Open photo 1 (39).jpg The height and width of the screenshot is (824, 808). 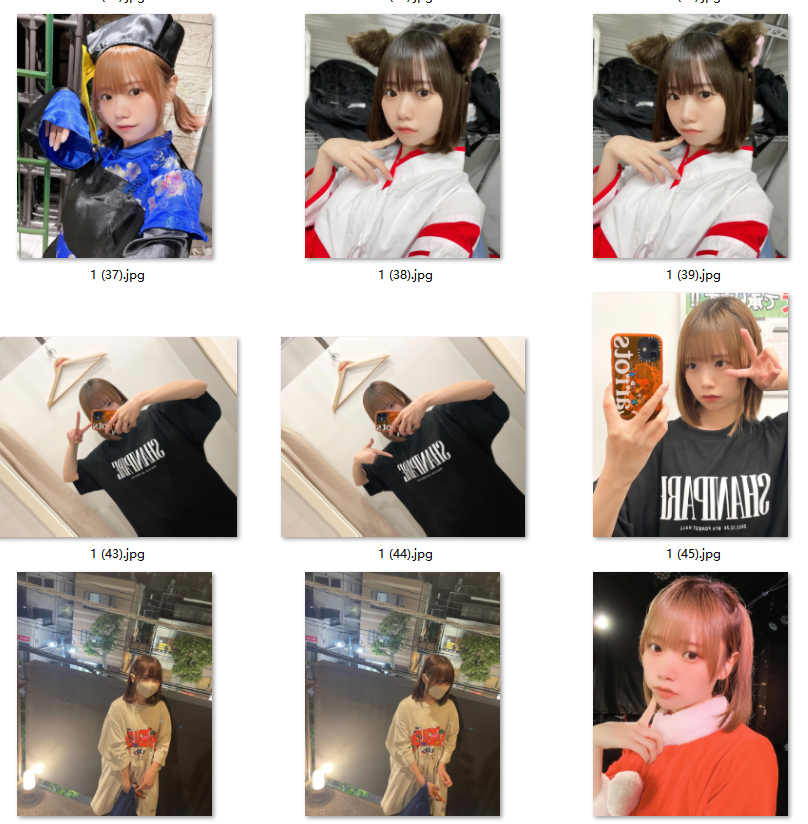tap(691, 136)
